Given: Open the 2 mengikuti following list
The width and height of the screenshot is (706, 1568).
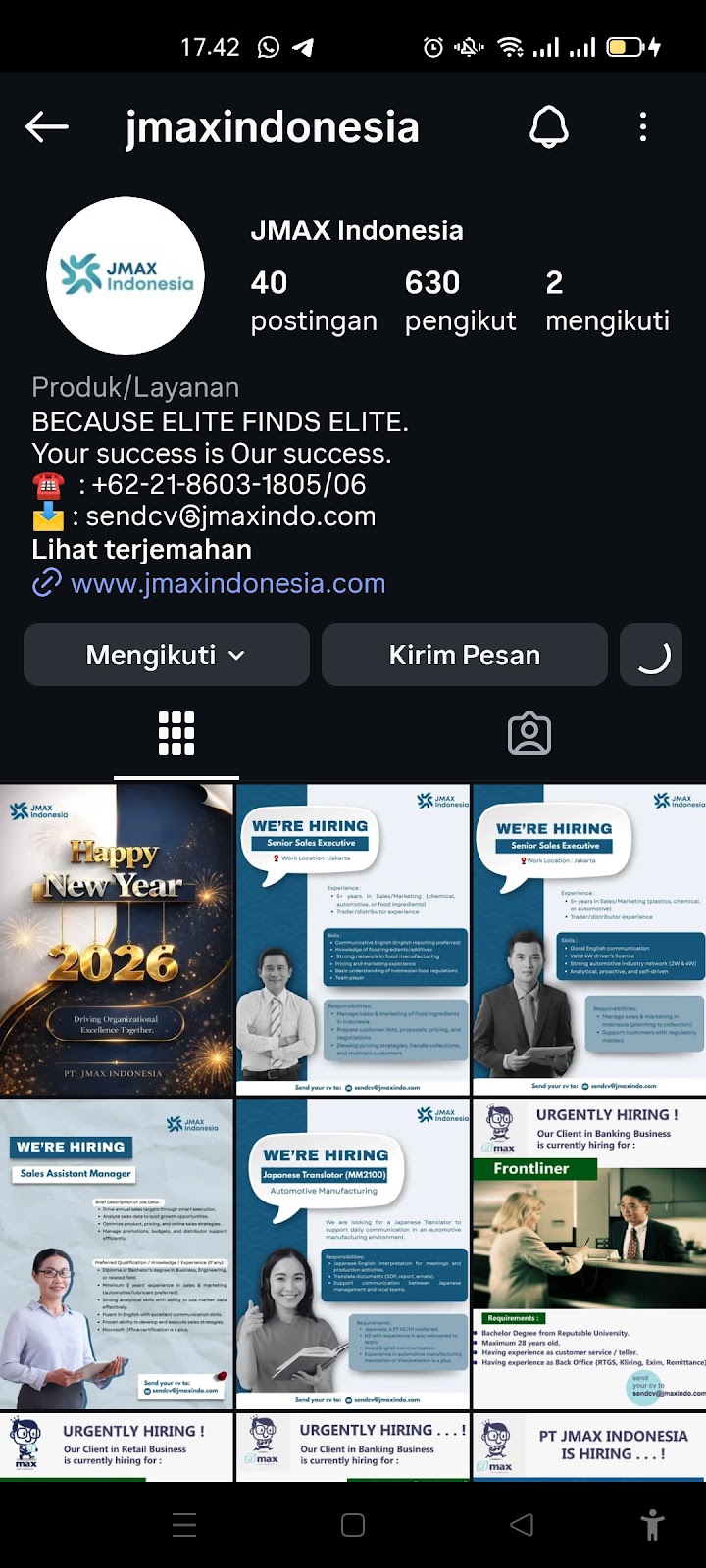Looking at the screenshot, I should pos(607,301).
